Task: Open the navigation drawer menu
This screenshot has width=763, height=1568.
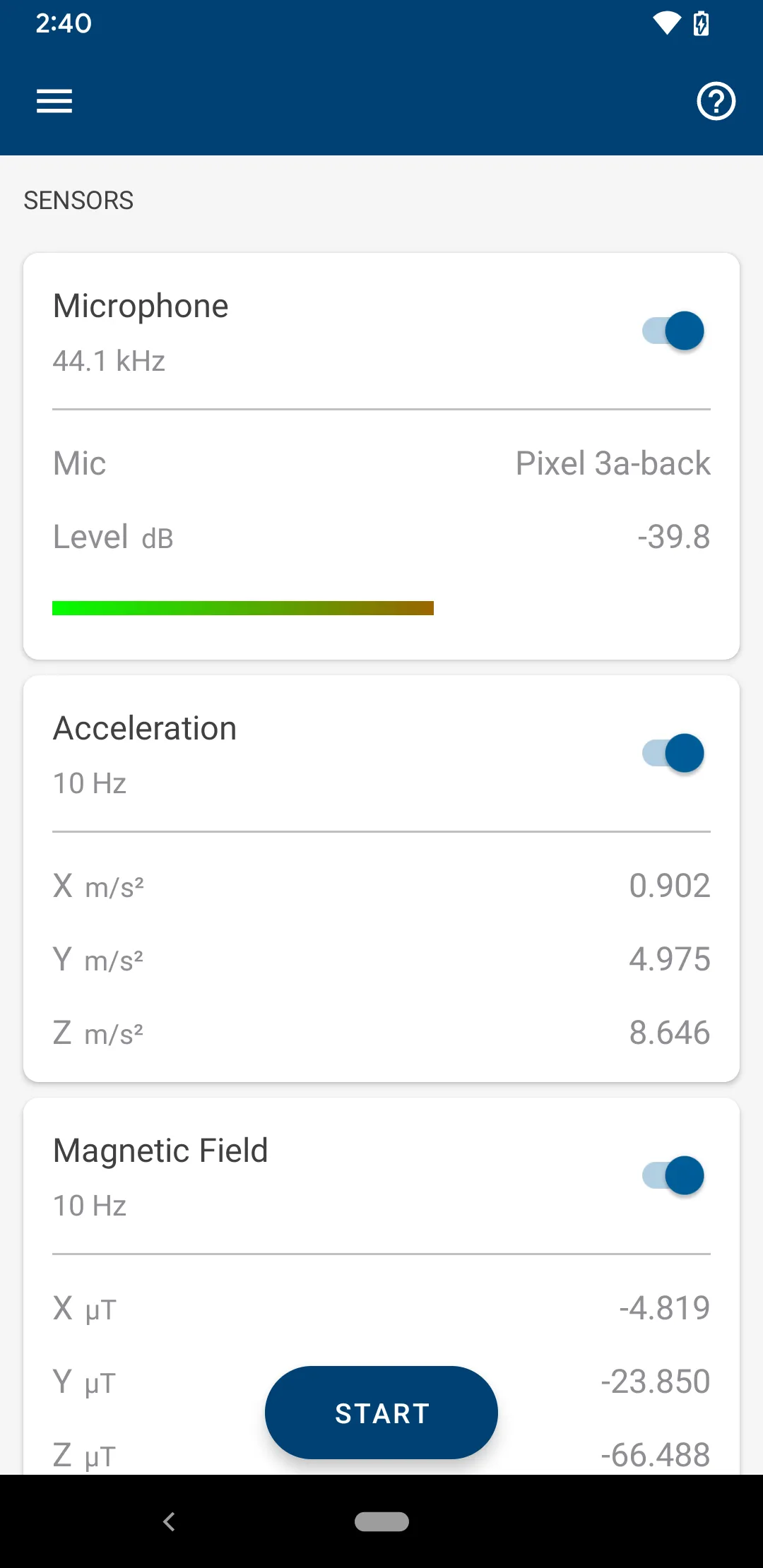Action: [54, 101]
